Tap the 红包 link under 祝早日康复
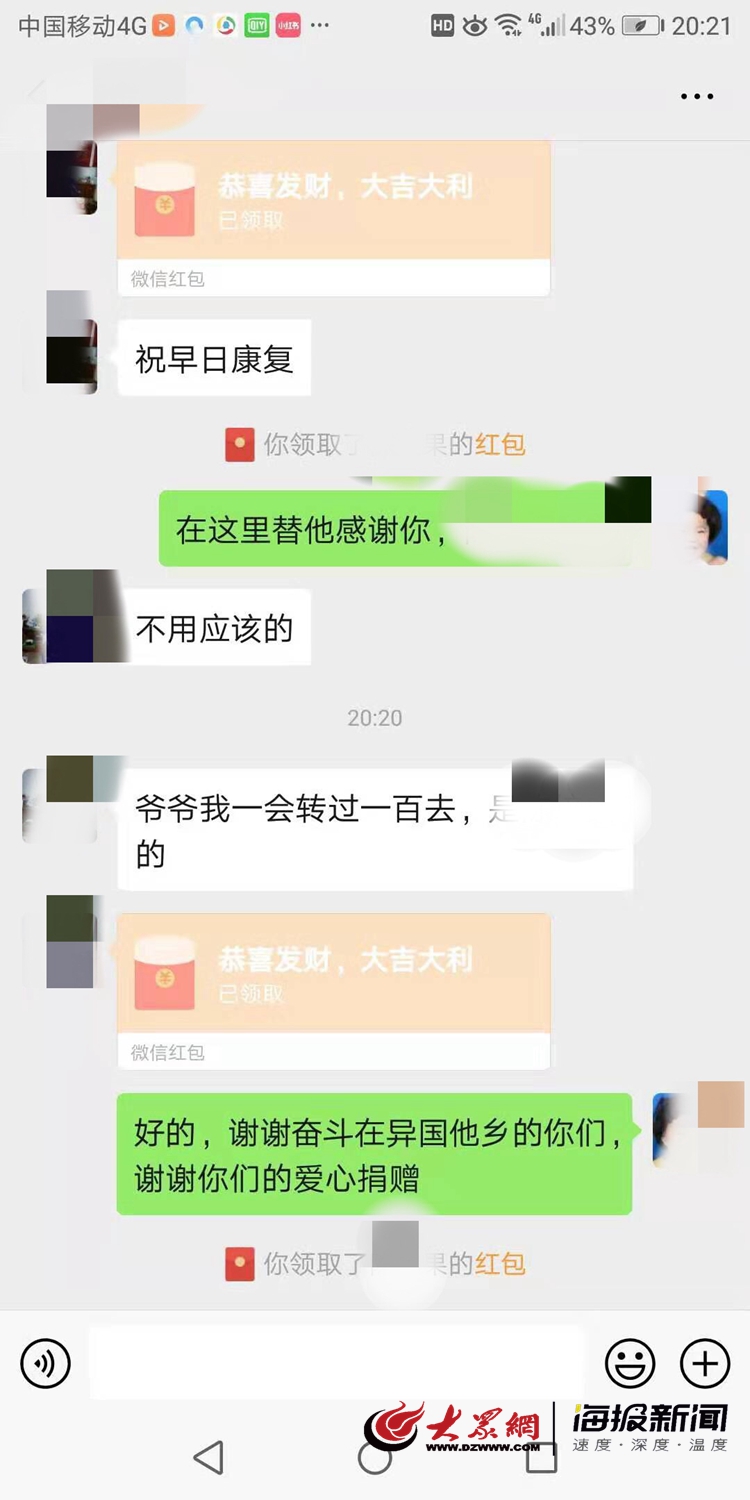 coord(500,445)
